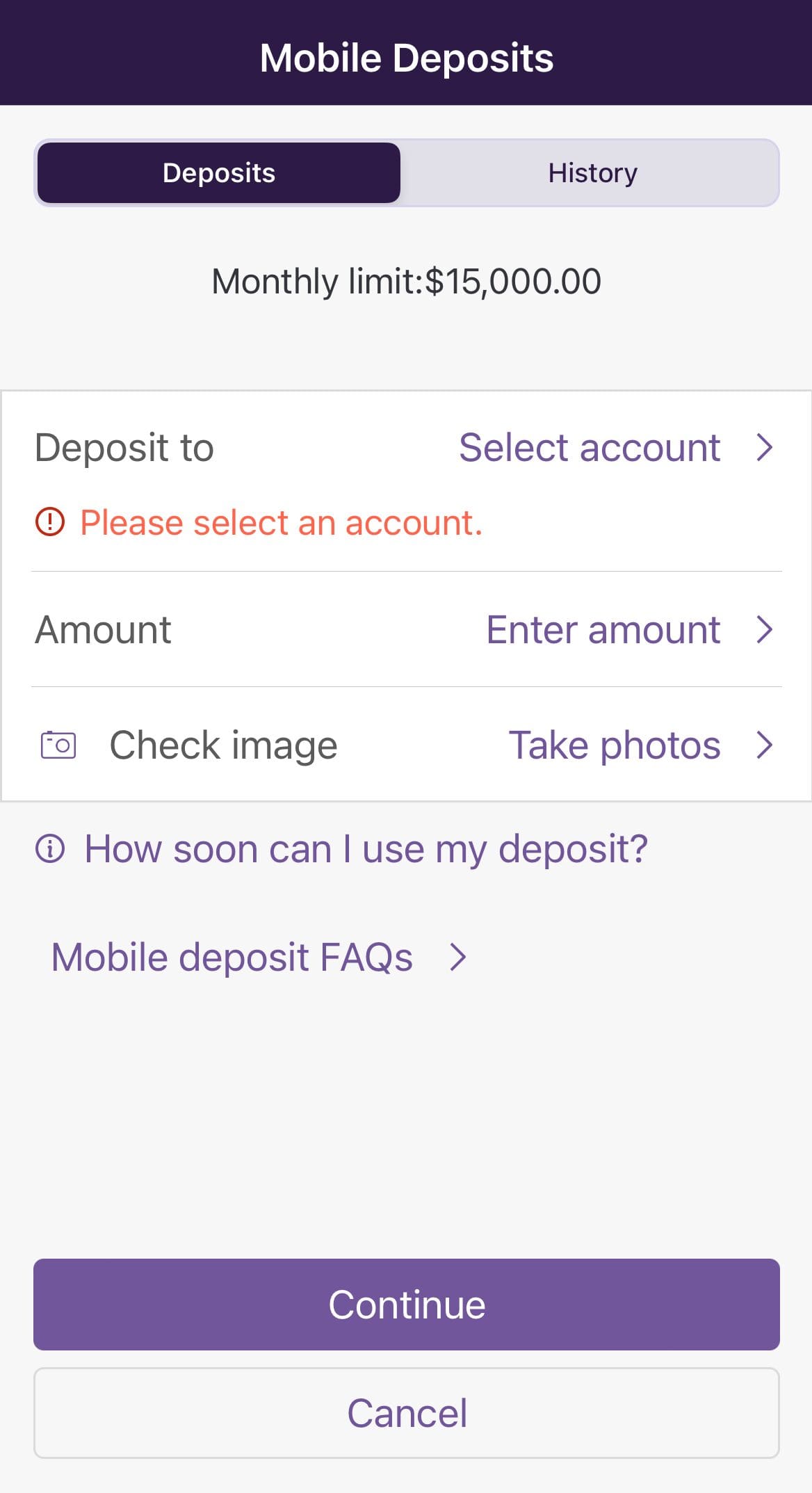Select the Deposits tab

[x=218, y=172]
